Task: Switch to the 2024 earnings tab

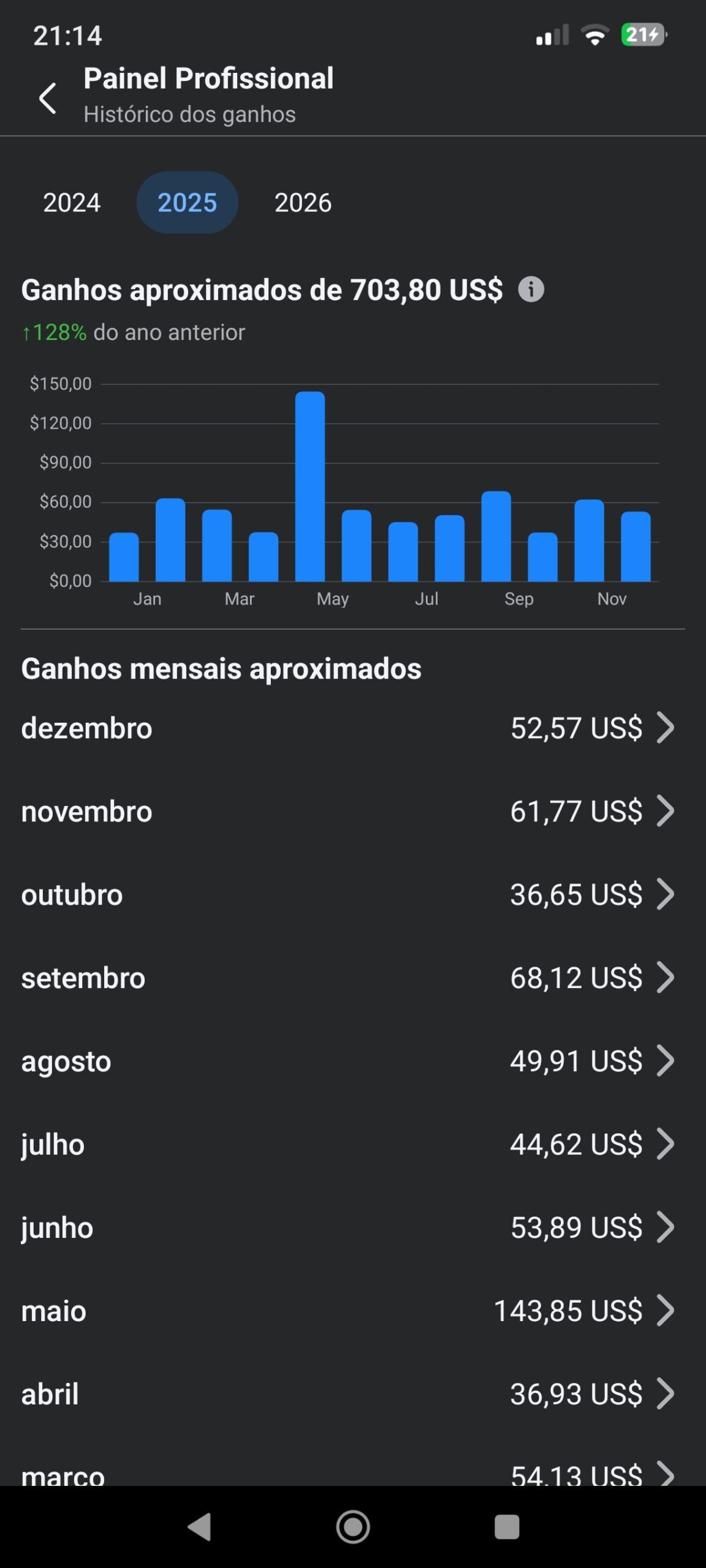Action: (x=72, y=203)
